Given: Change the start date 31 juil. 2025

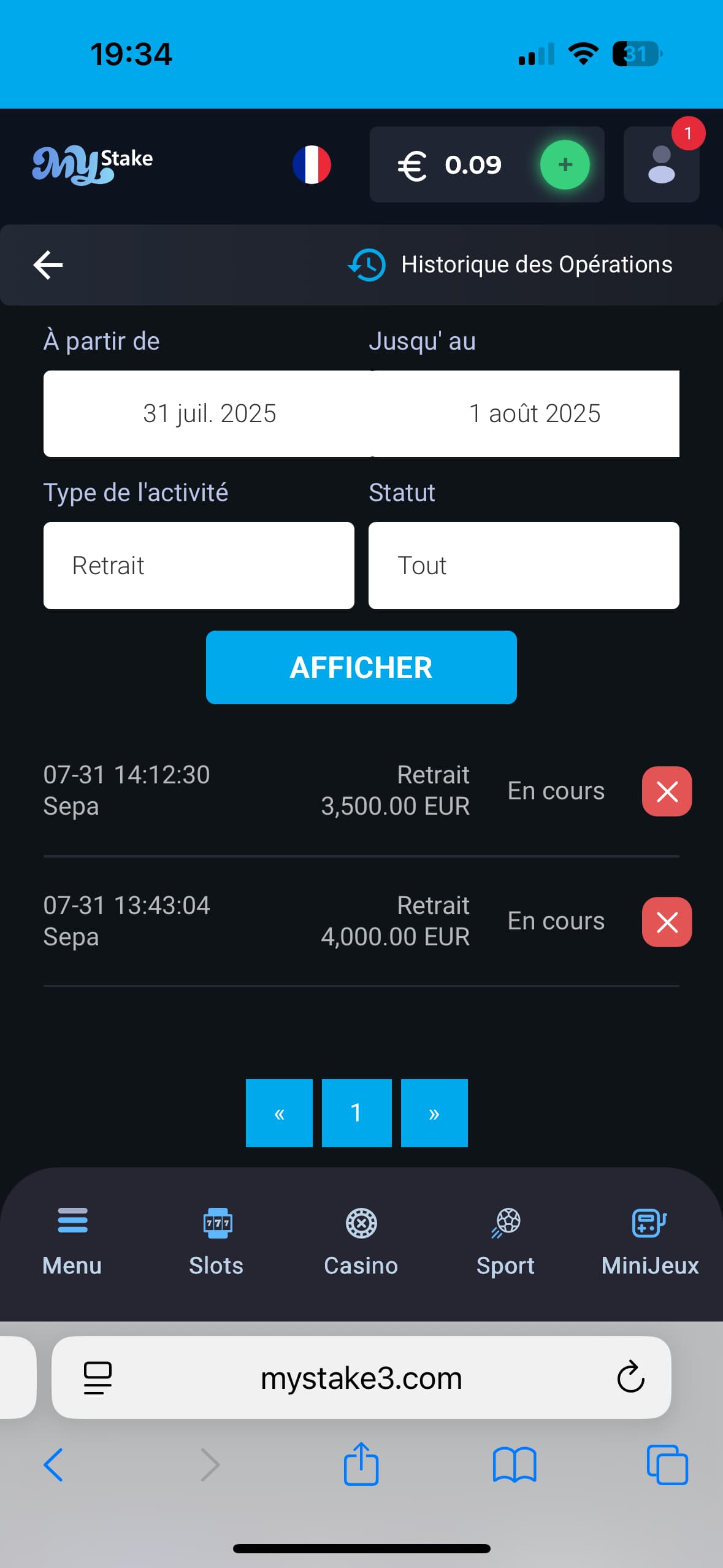Looking at the screenshot, I should click(209, 413).
